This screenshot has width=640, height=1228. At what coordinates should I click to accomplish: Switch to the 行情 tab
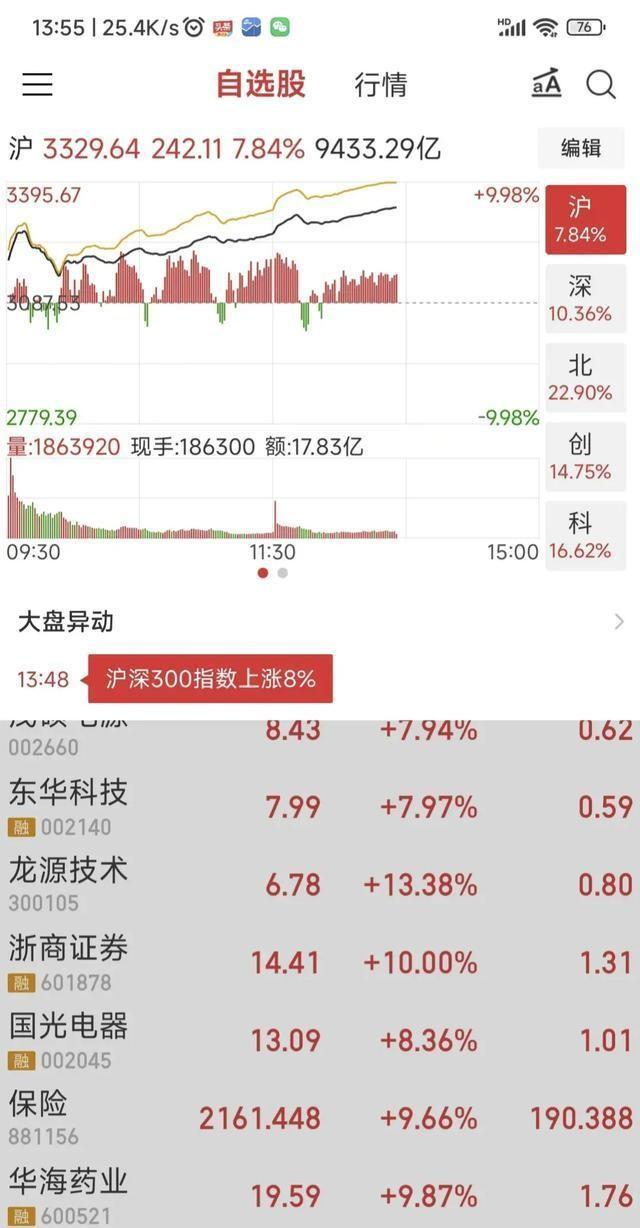(381, 85)
